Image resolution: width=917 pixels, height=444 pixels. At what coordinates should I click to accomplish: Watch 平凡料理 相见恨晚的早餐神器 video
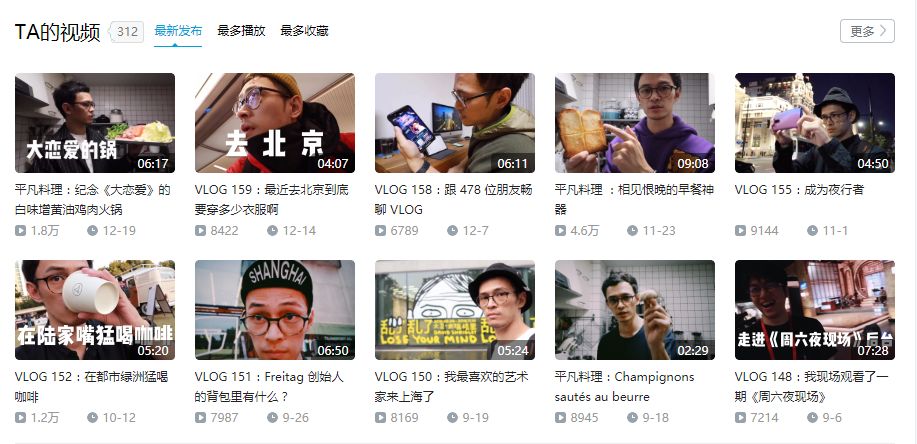(x=635, y=123)
